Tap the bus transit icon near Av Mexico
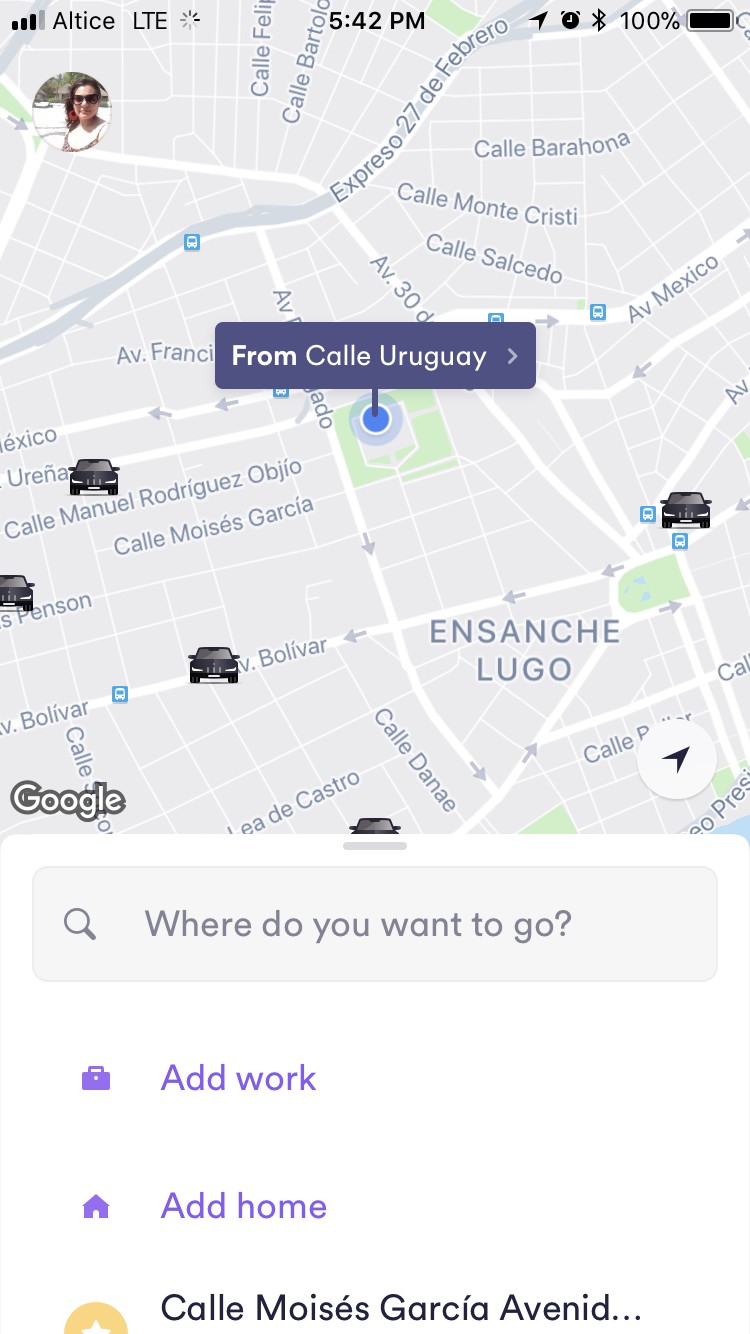The image size is (750, 1334). click(x=598, y=312)
